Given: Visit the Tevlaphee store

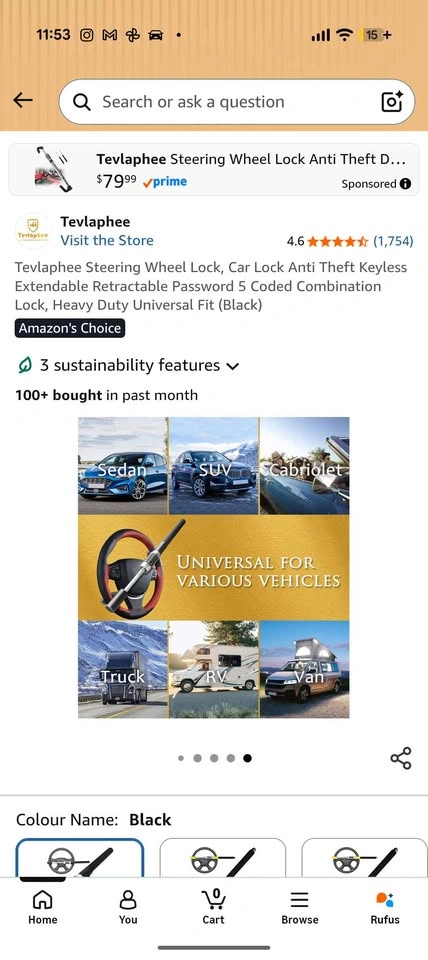Looking at the screenshot, I should pos(107,241).
